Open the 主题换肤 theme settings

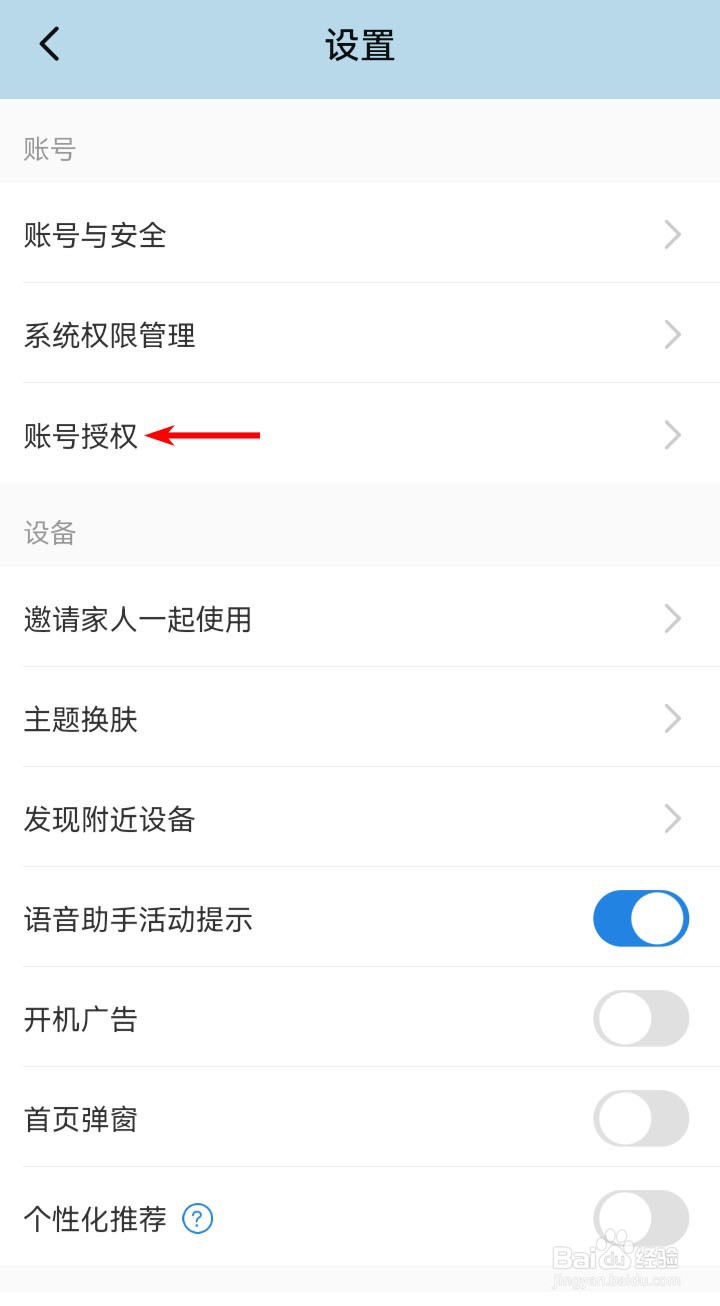click(80, 719)
